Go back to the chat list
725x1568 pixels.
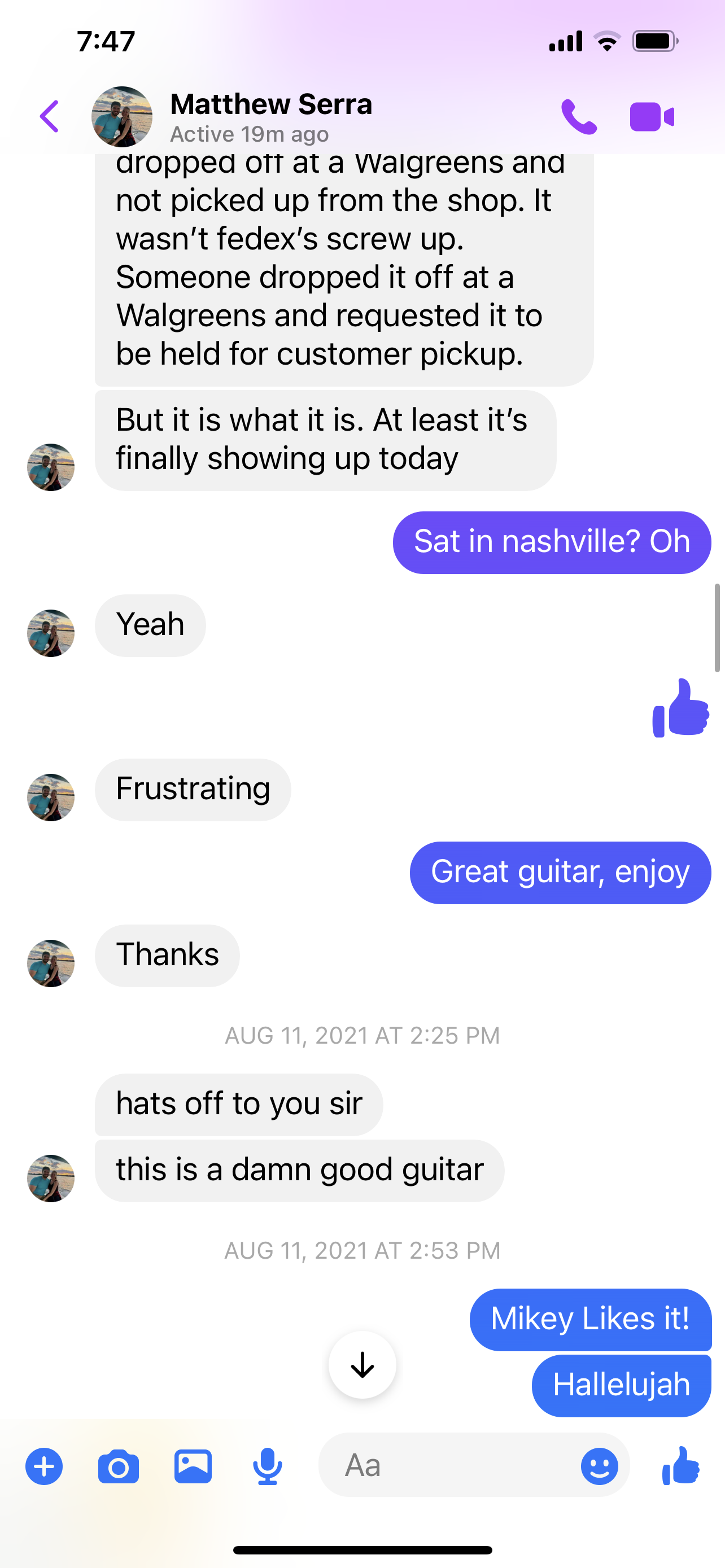[x=49, y=116]
